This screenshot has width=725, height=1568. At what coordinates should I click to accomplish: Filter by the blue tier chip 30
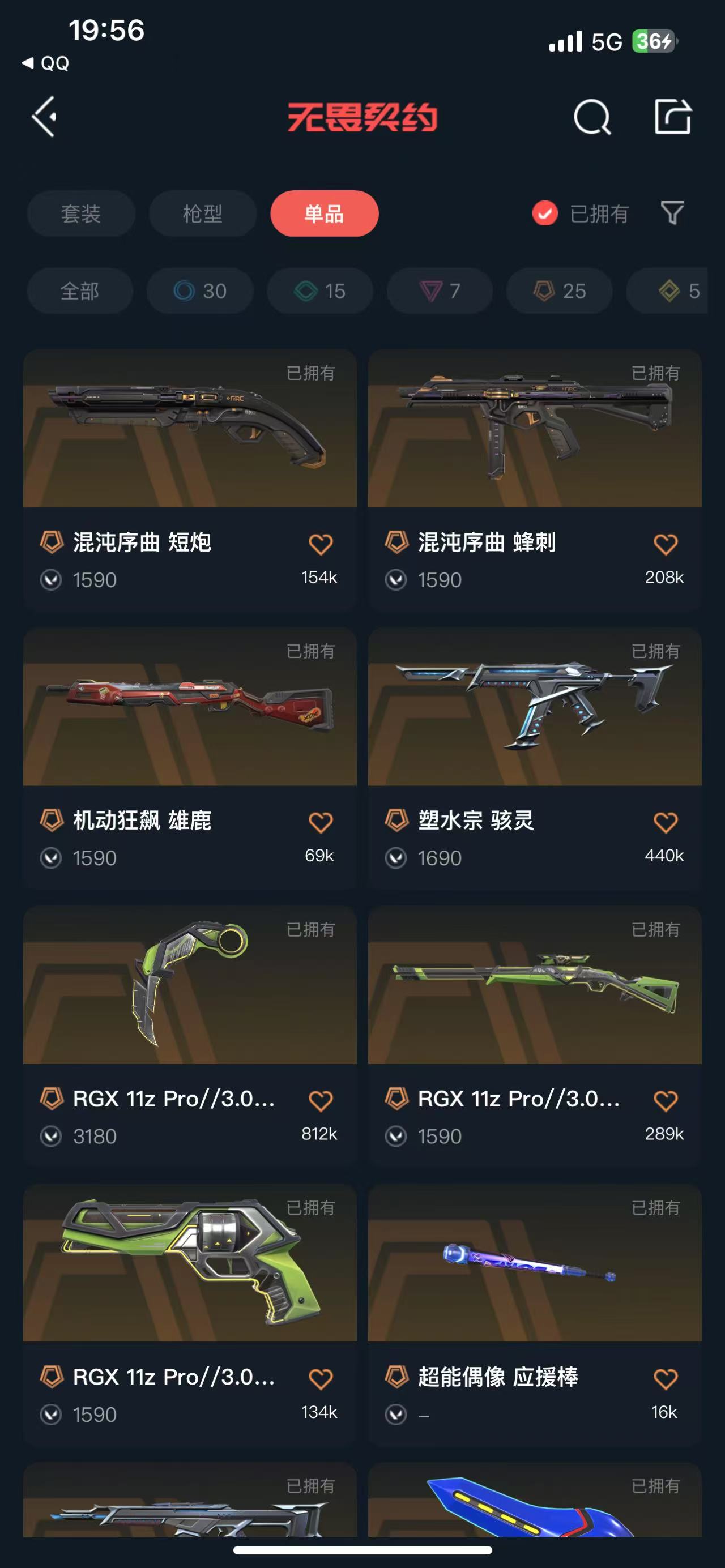(200, 291)
